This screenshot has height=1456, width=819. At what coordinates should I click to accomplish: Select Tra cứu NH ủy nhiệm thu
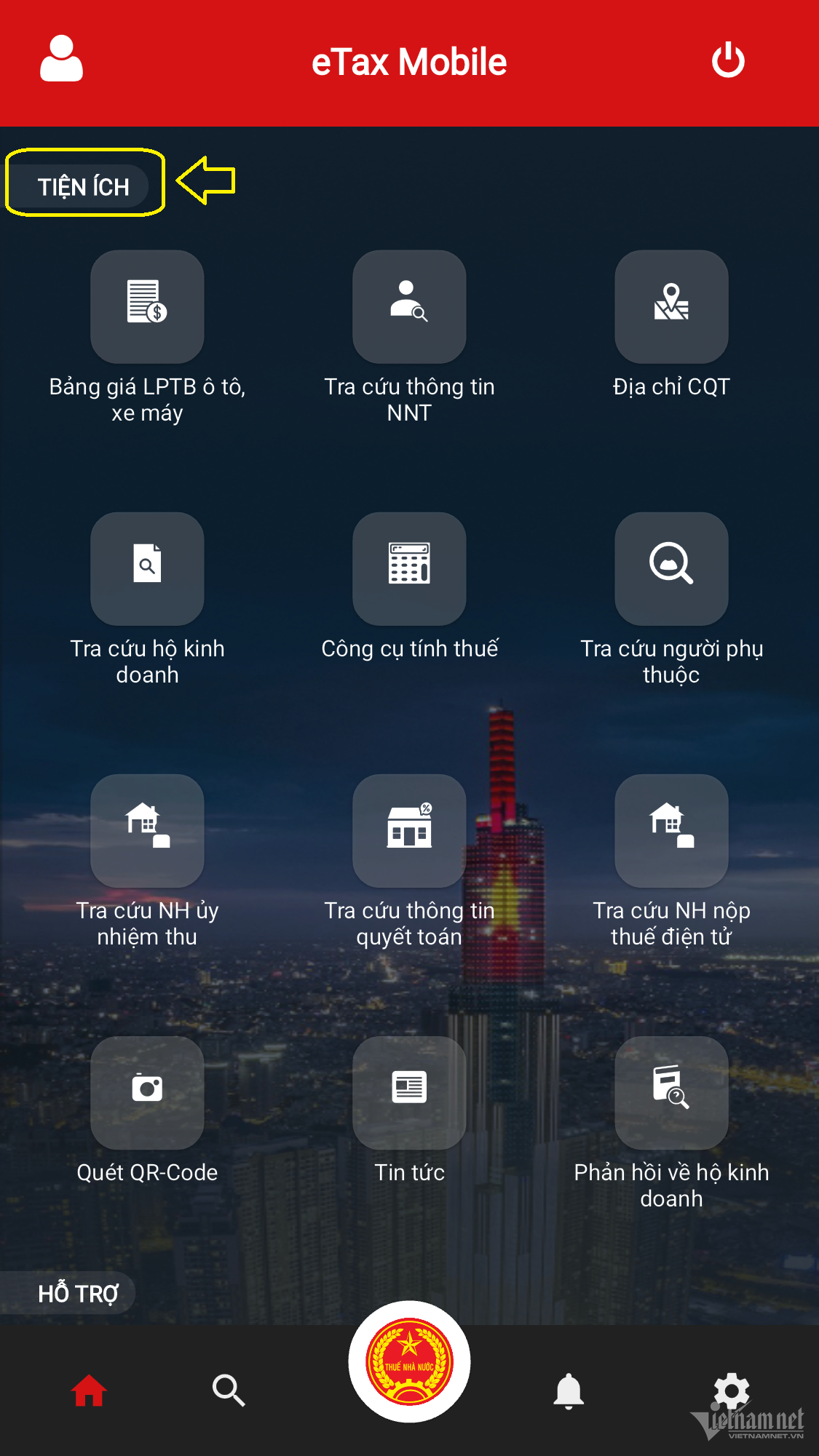tap(146, 831)
